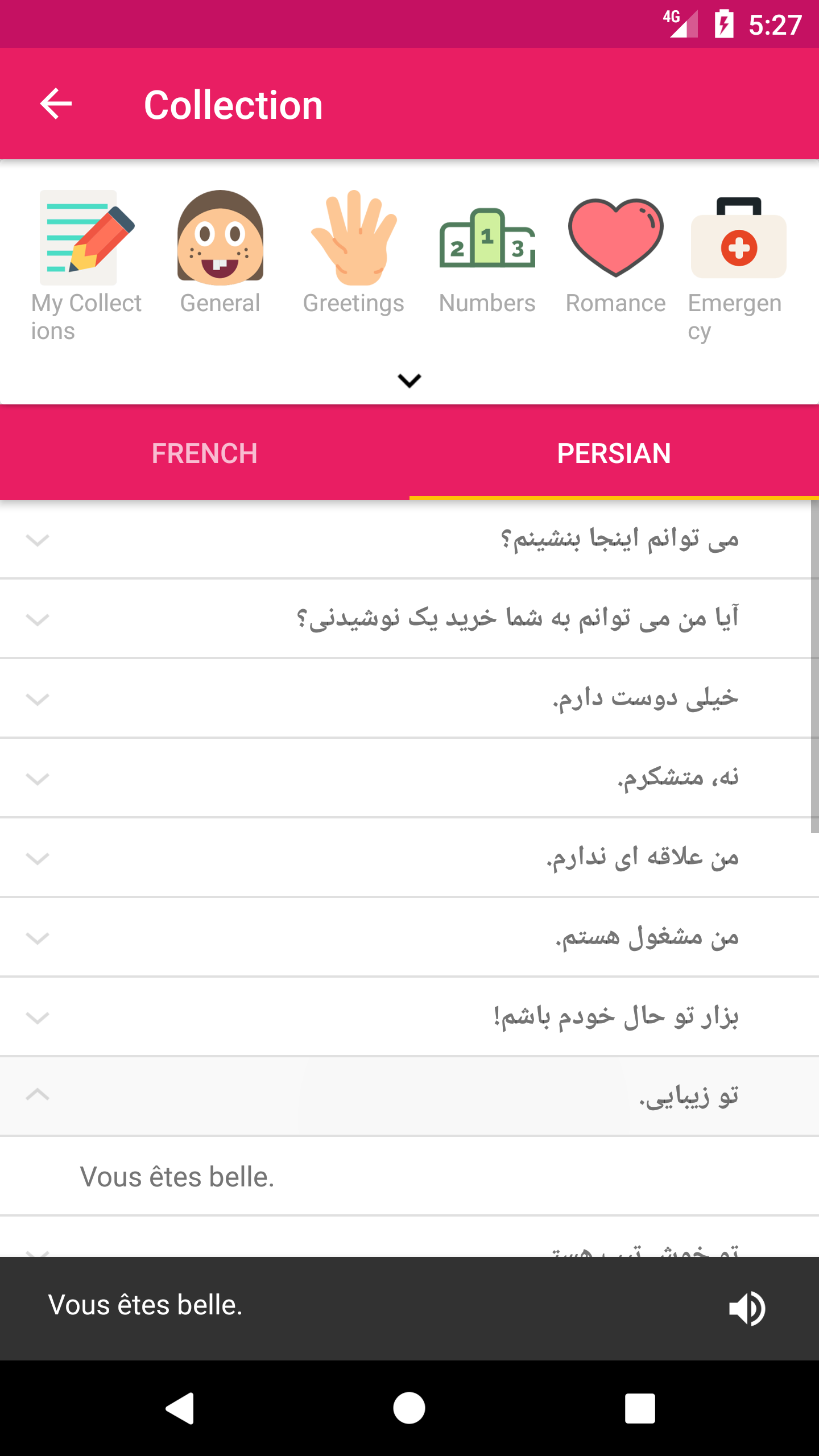Image resolution: width=819 pixels, height=1456 pixels.
Task: Play audio for Vous êtes belle
Action: (747, 1308)
